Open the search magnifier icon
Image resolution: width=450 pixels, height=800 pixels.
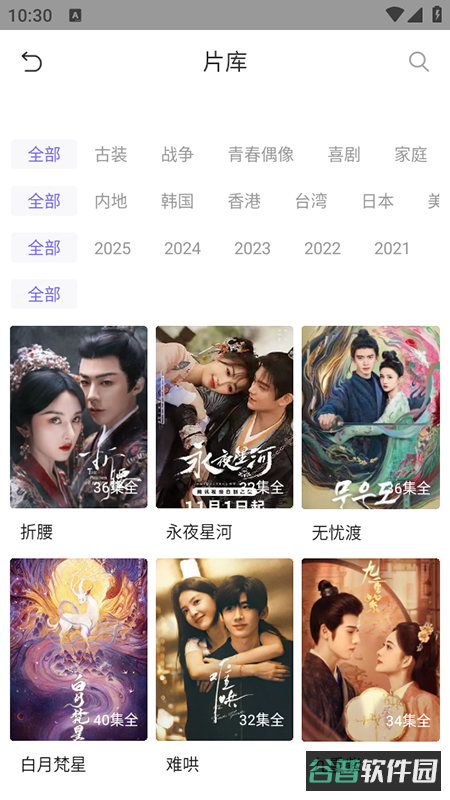click(x=418, y=62)
